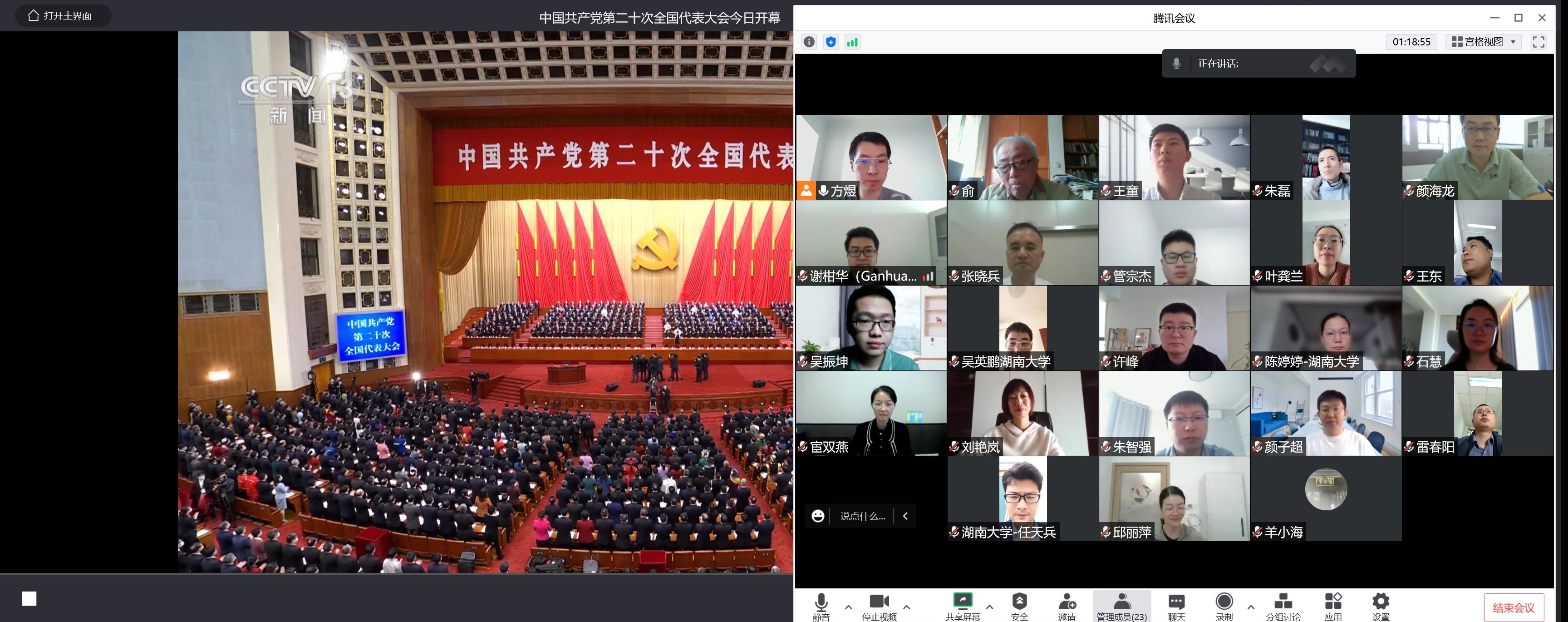Open the apps menu
This screenshot has width=1568, height=622.
(1333, 606)
